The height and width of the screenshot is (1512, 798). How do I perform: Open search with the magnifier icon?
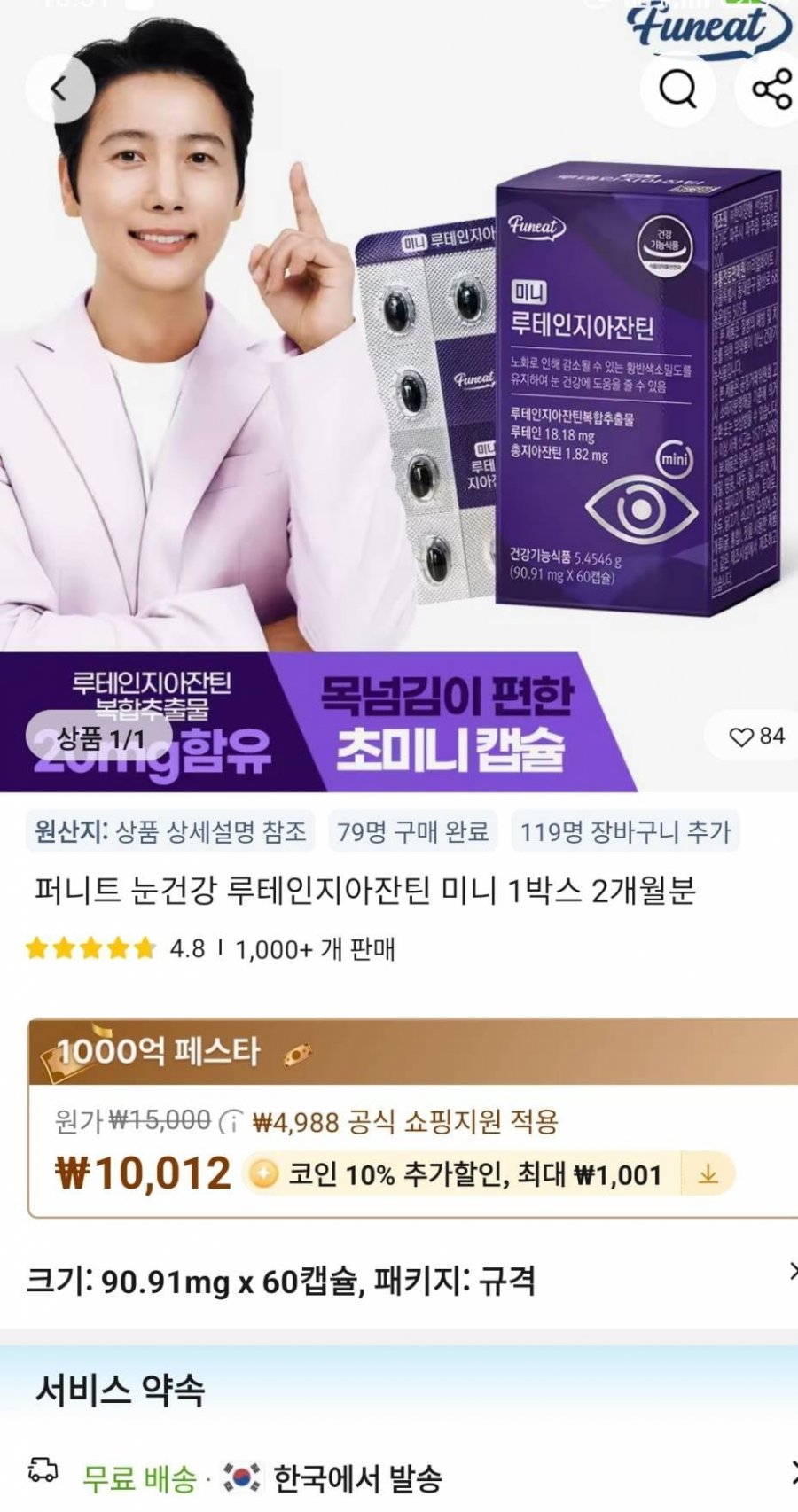click(678, 89)
